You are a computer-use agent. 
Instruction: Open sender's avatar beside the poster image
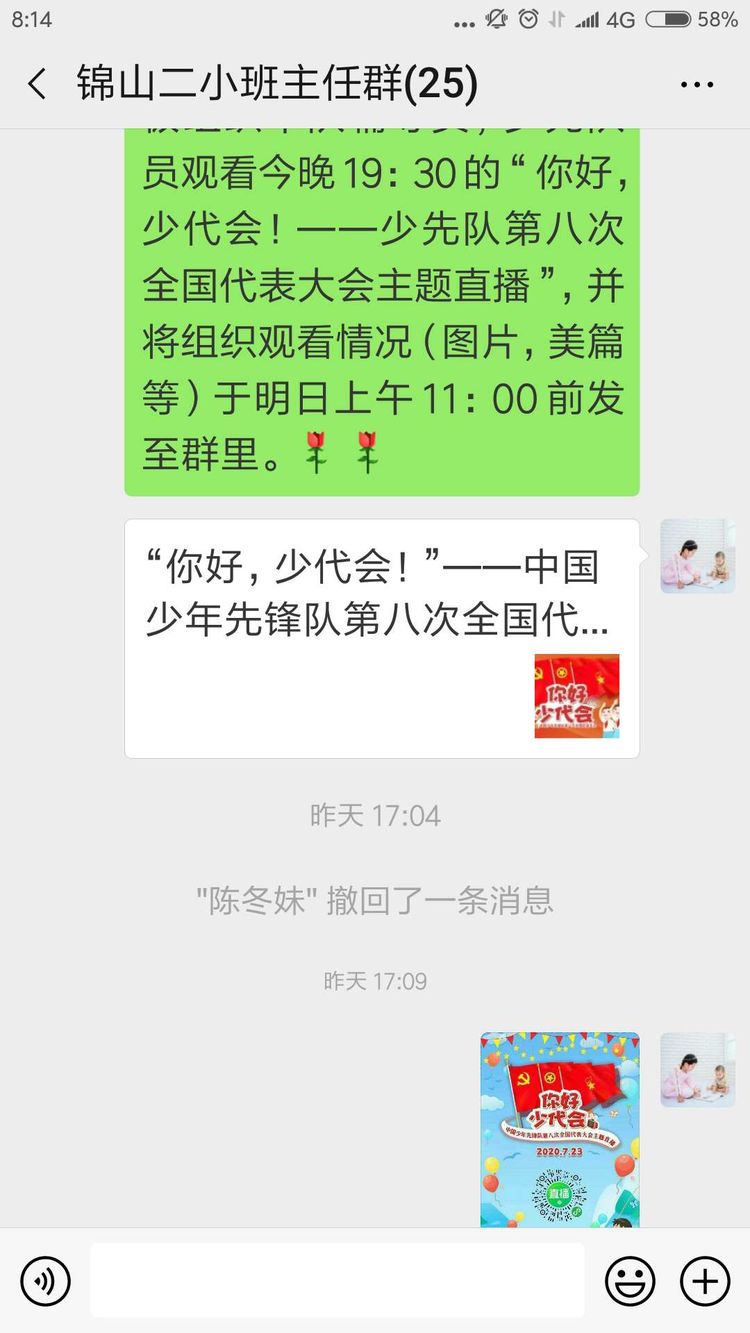697,1069
